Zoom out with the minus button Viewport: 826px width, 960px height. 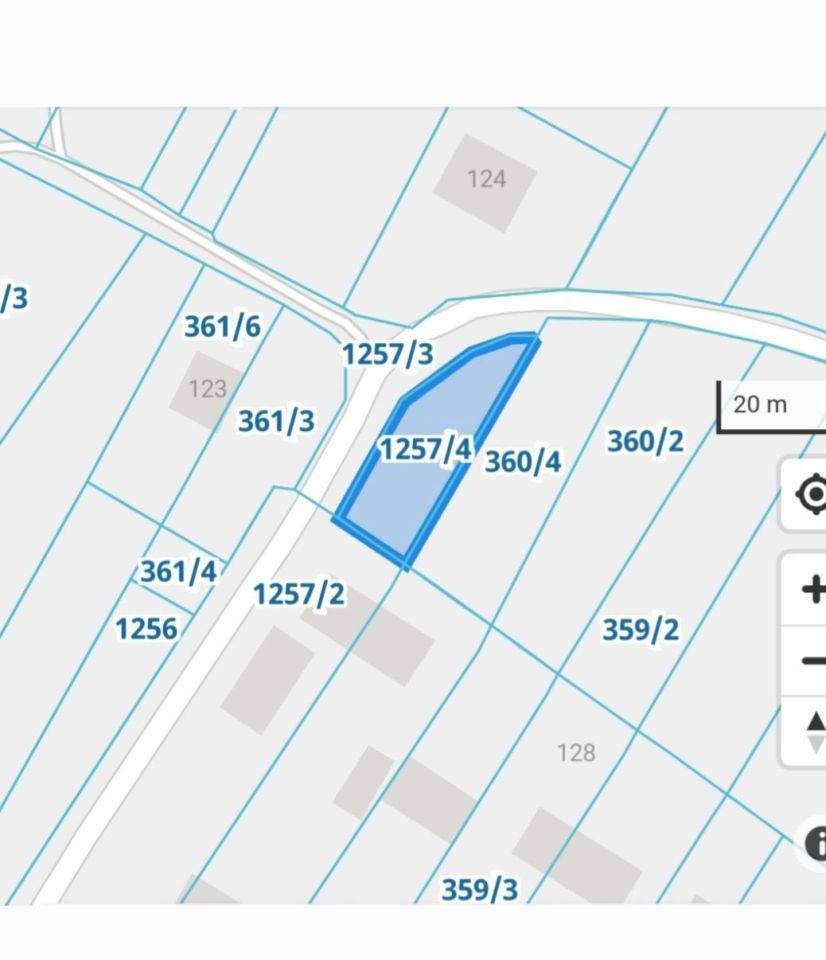pyautogui.click(x=812, y=660)
